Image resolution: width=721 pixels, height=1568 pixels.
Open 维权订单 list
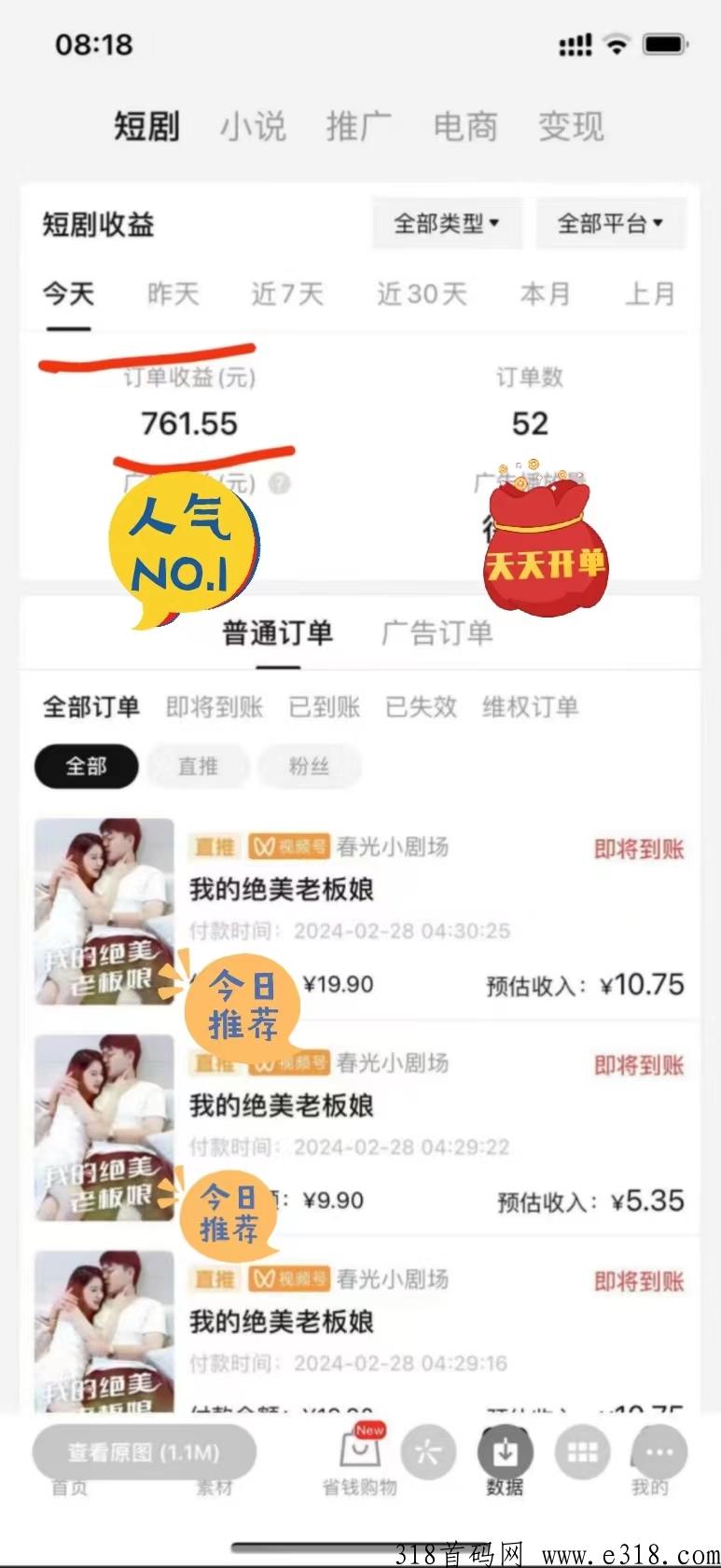530,707
